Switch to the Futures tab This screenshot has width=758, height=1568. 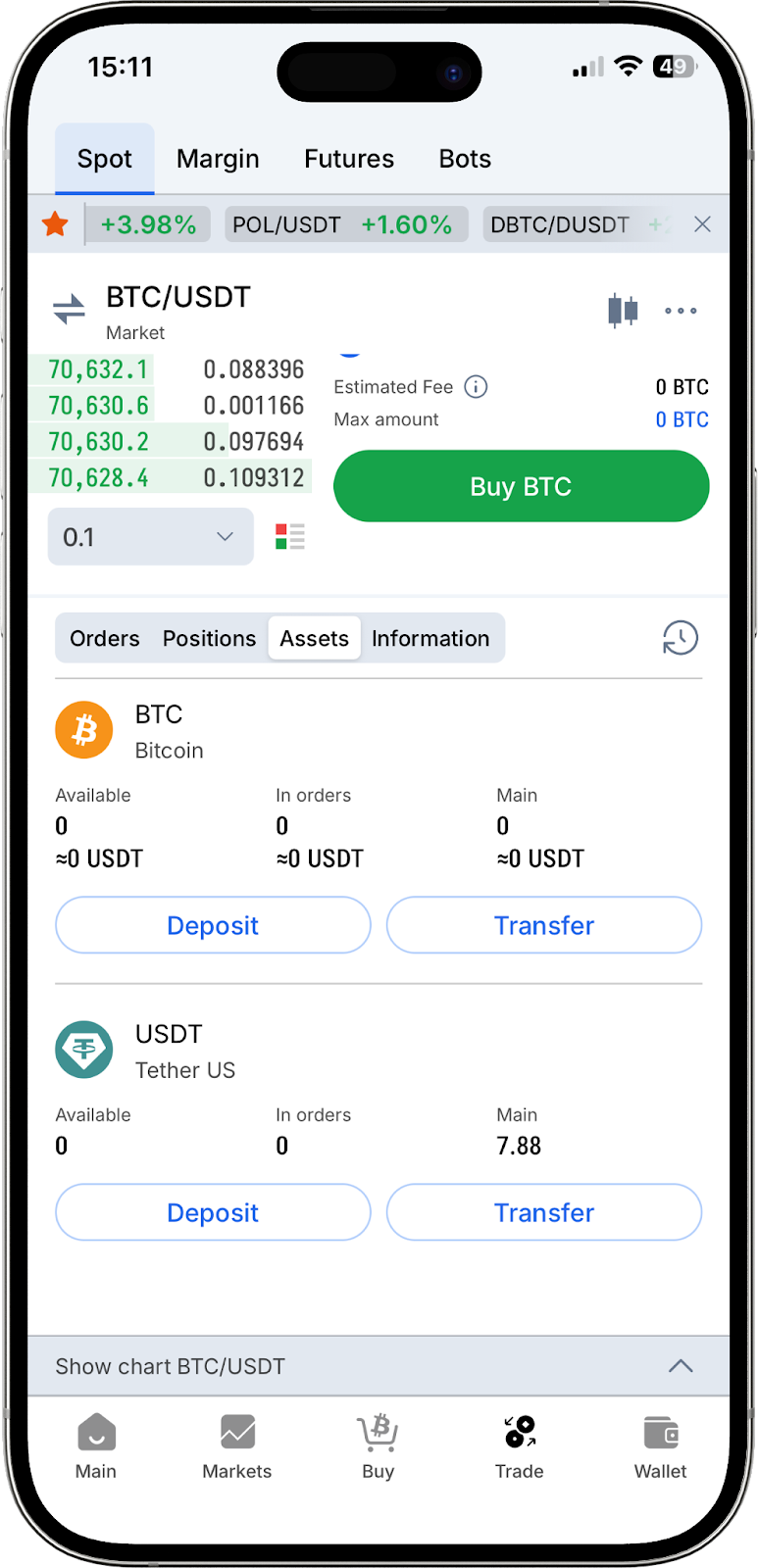tap(348, 159)
